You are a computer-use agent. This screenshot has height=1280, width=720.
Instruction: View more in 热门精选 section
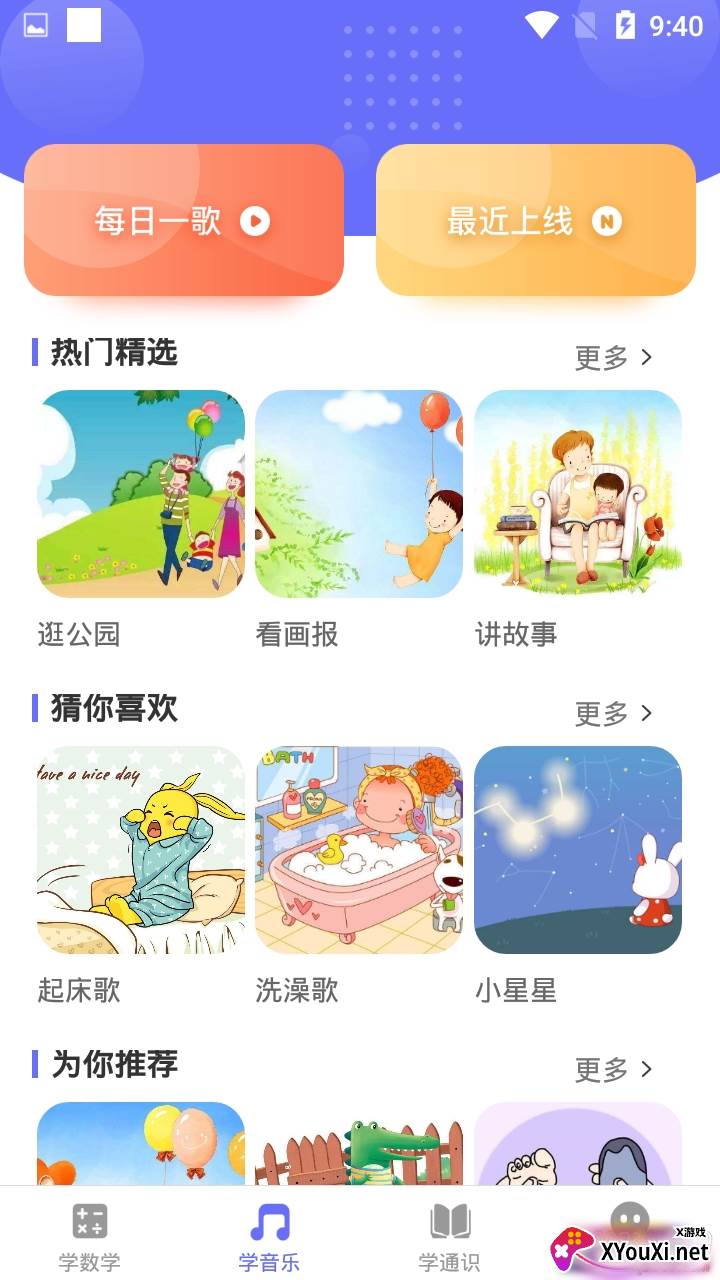(613, 357)
